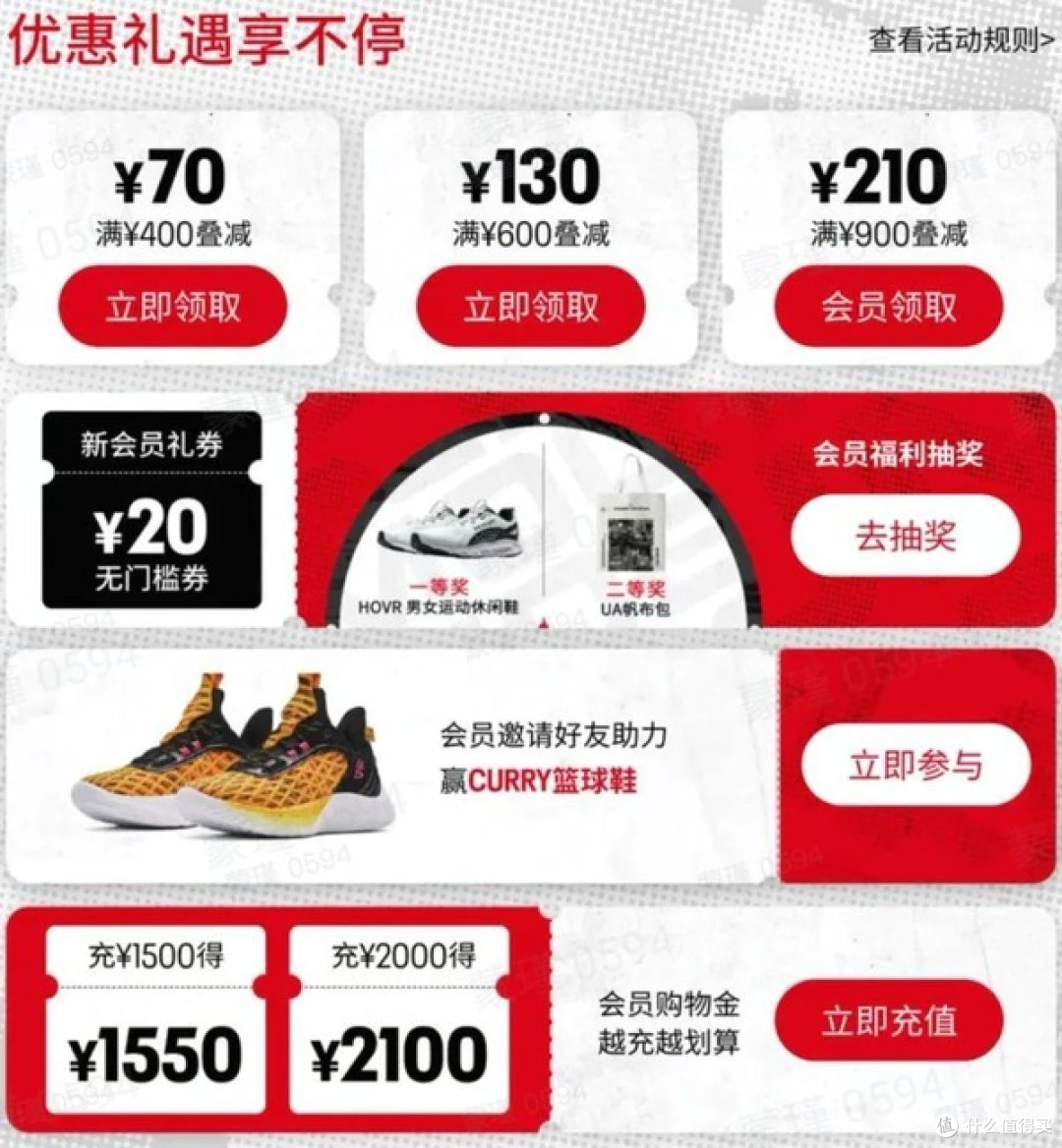This screenshot has width=1062, height=1148.
Task: Tap 立即参与 to win CURRY shoes
Action: coord(915,766)
